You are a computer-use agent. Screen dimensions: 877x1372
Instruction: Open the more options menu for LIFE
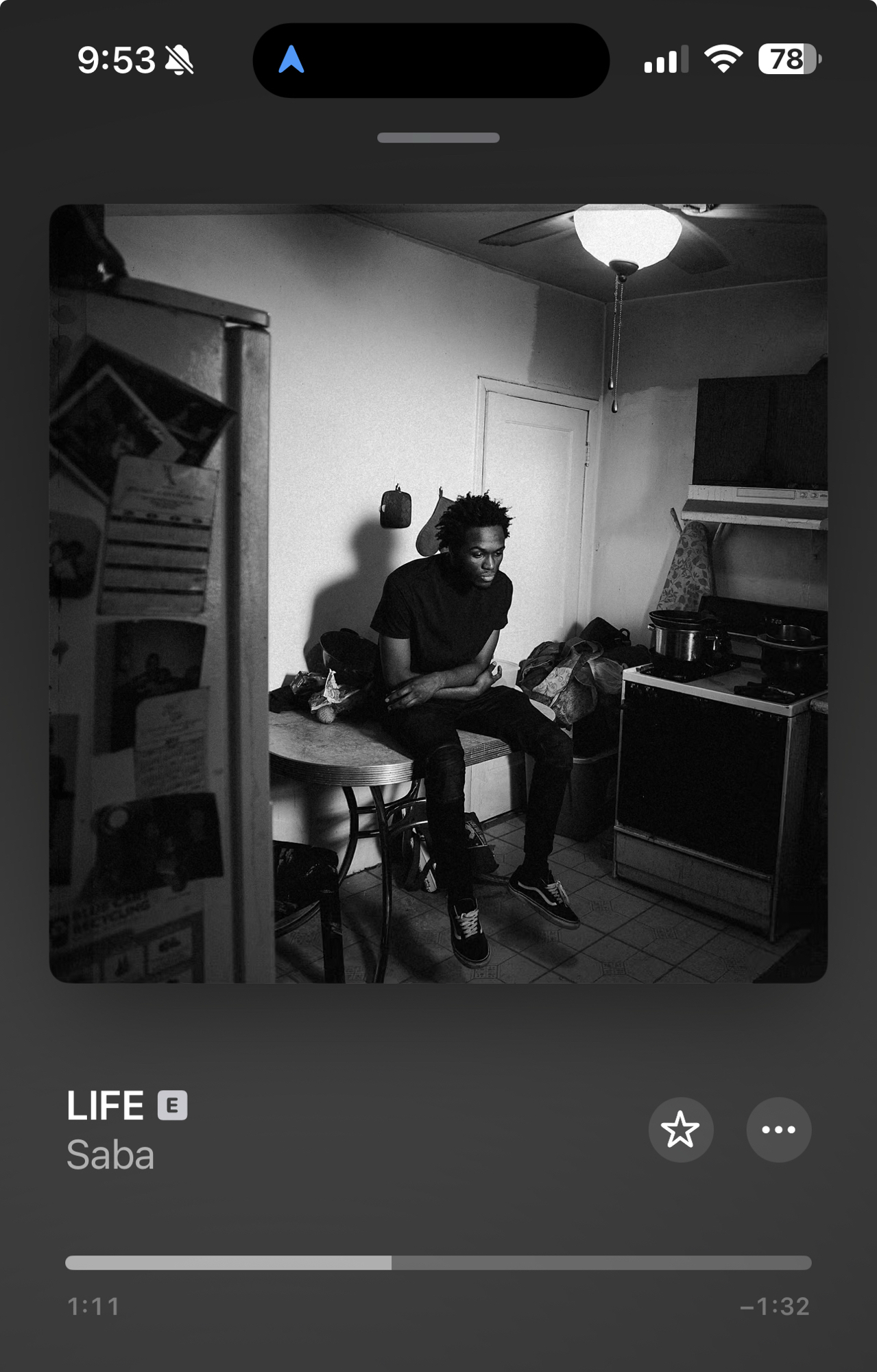778,1130
